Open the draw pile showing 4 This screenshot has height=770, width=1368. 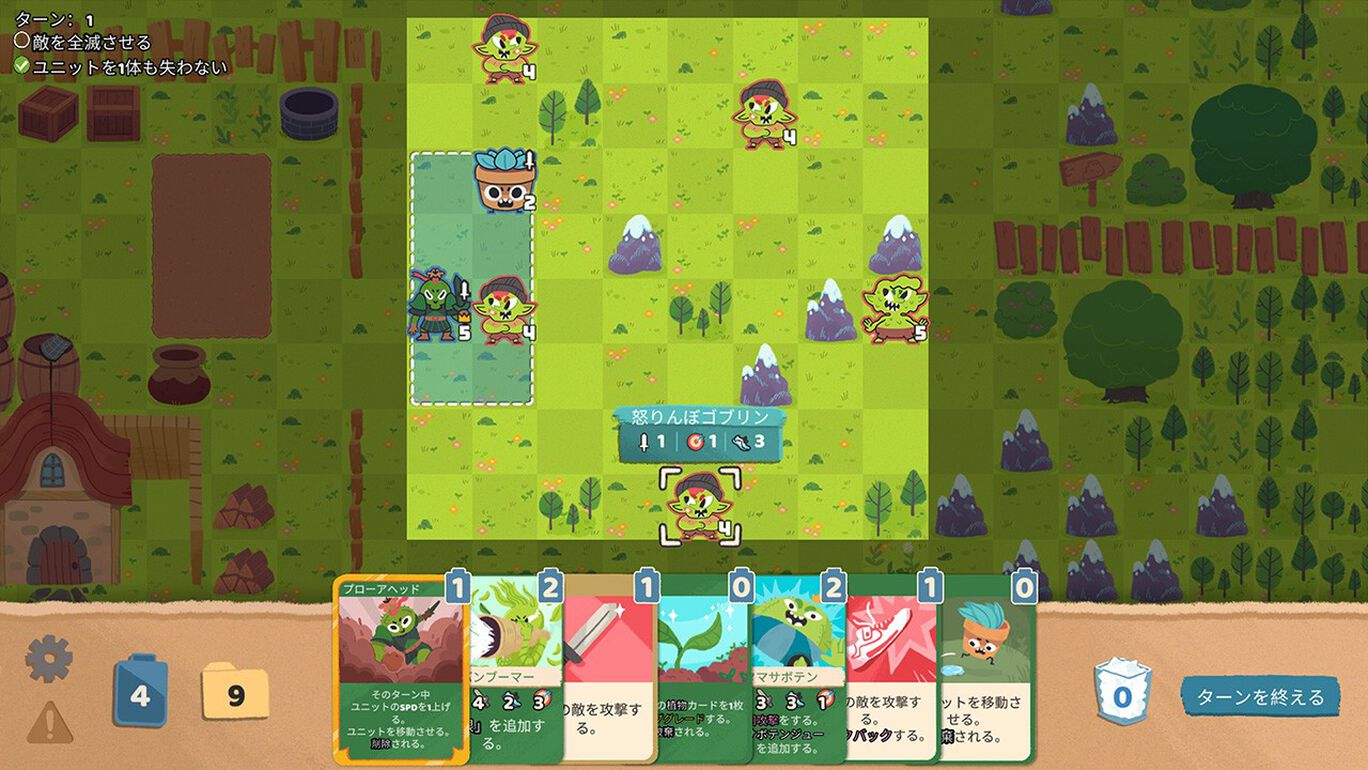[140, 692]
